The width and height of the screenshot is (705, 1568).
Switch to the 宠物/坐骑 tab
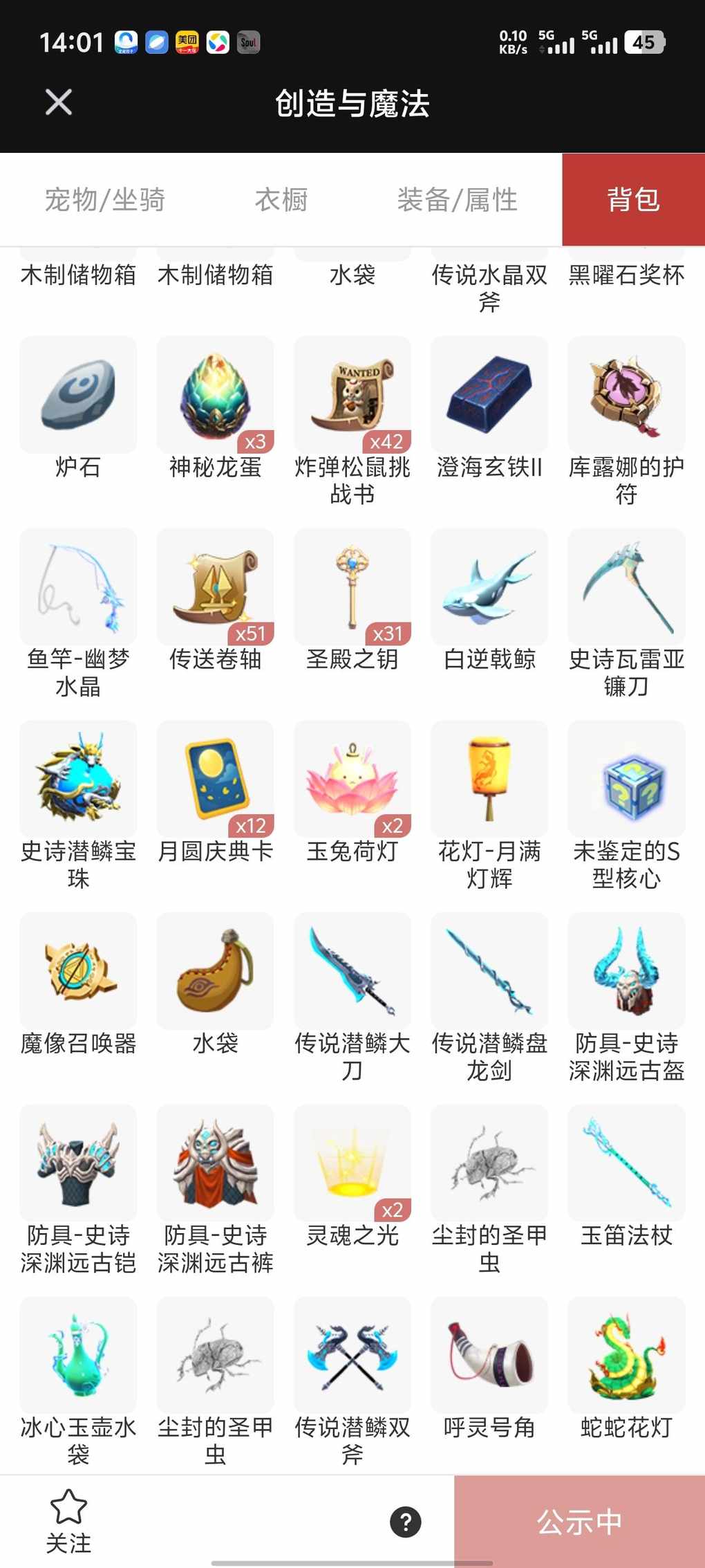(105, 200)
